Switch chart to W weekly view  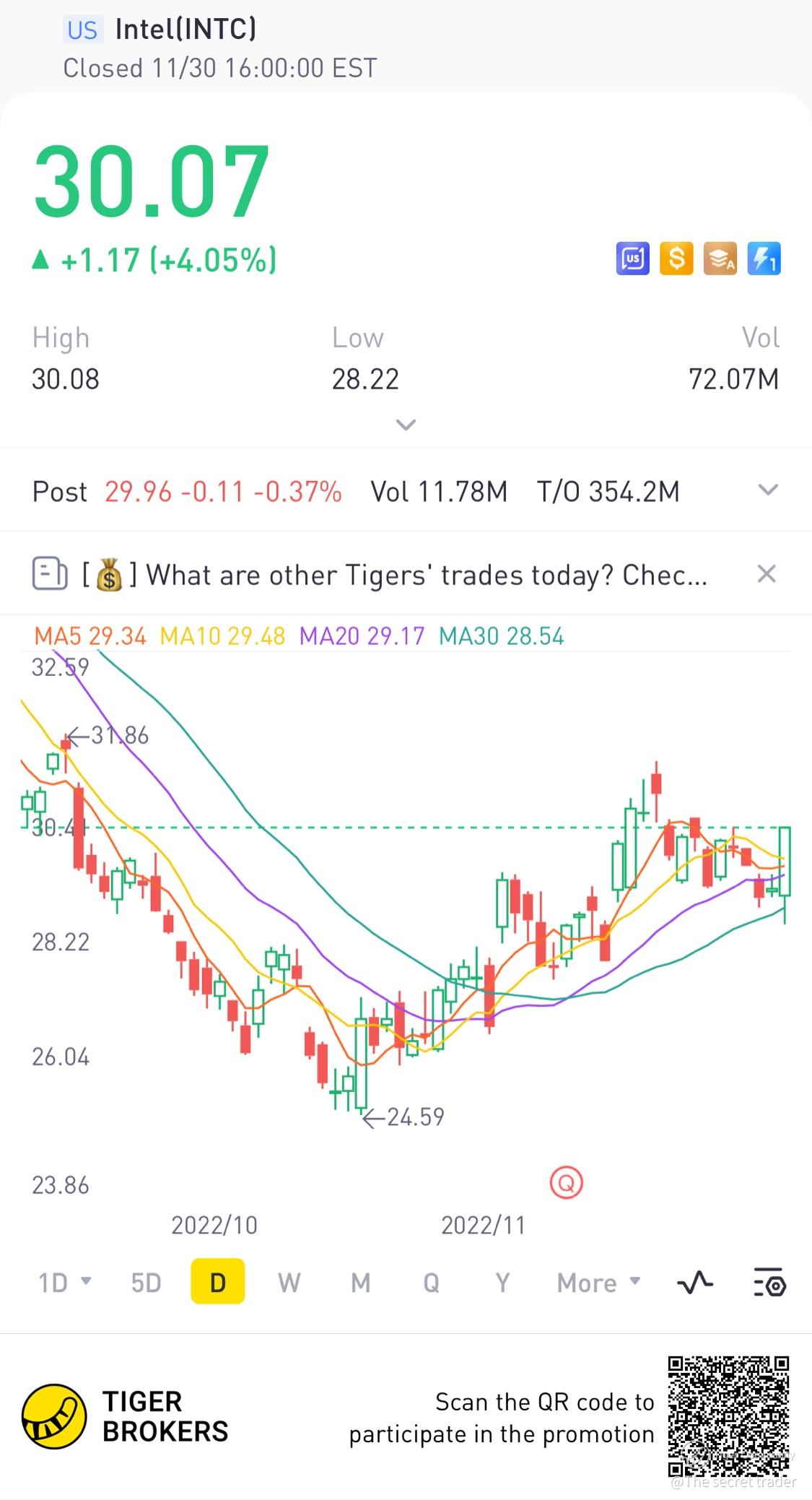[289, 1283]
